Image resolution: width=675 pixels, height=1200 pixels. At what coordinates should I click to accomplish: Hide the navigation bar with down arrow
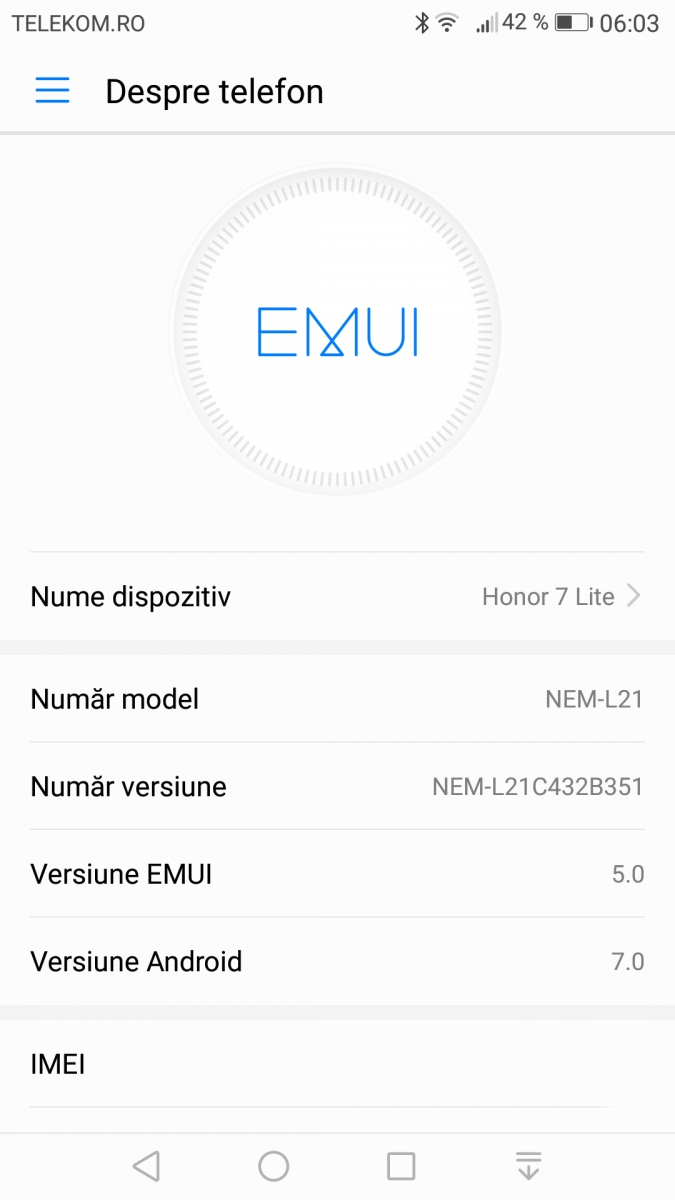coord(528,1165)
